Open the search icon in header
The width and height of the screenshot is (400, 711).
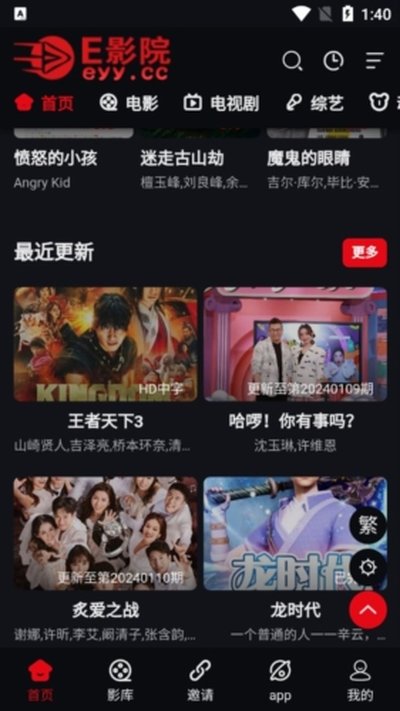(292, 60)
